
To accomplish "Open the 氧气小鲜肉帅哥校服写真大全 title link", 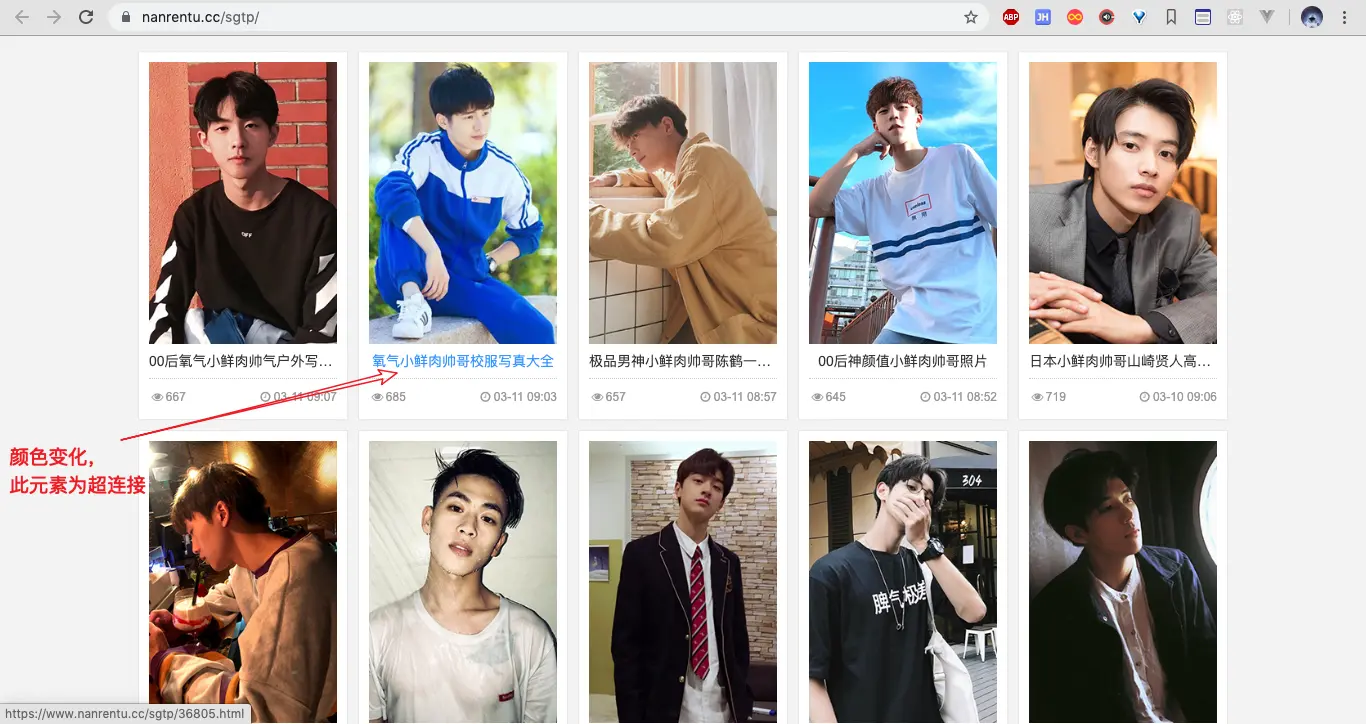I will point(463,361).
